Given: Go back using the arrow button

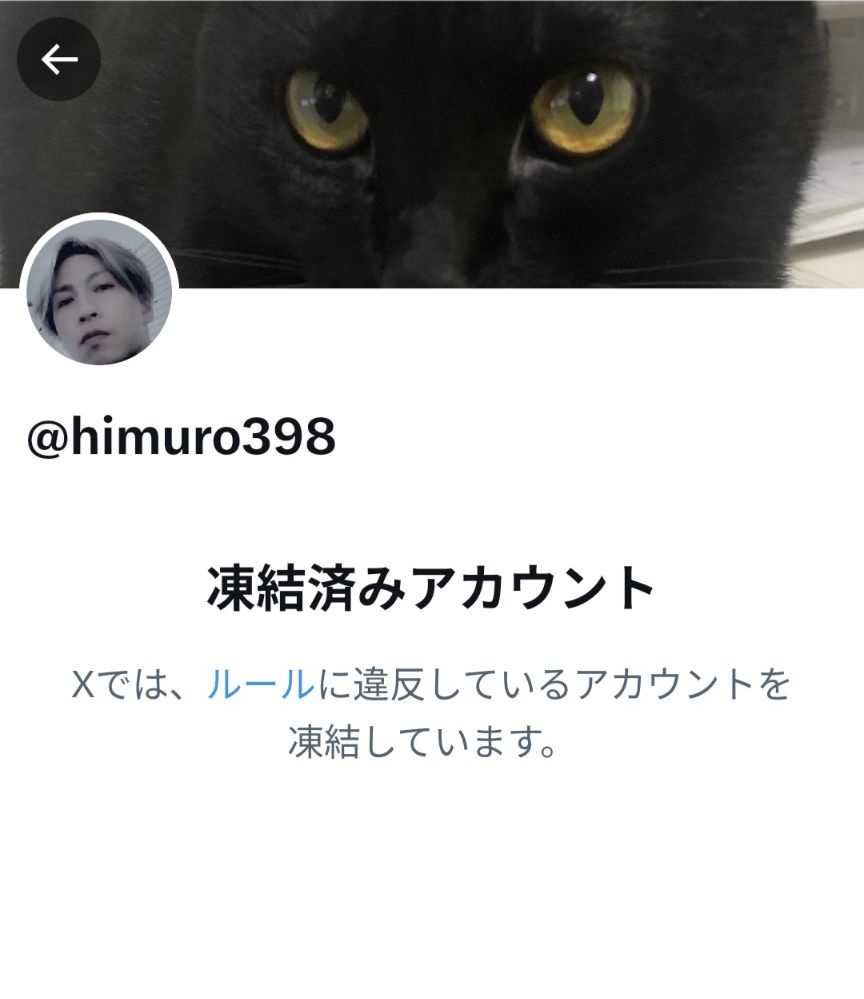Looking at the screenshot, I should (x=59, y=60).
